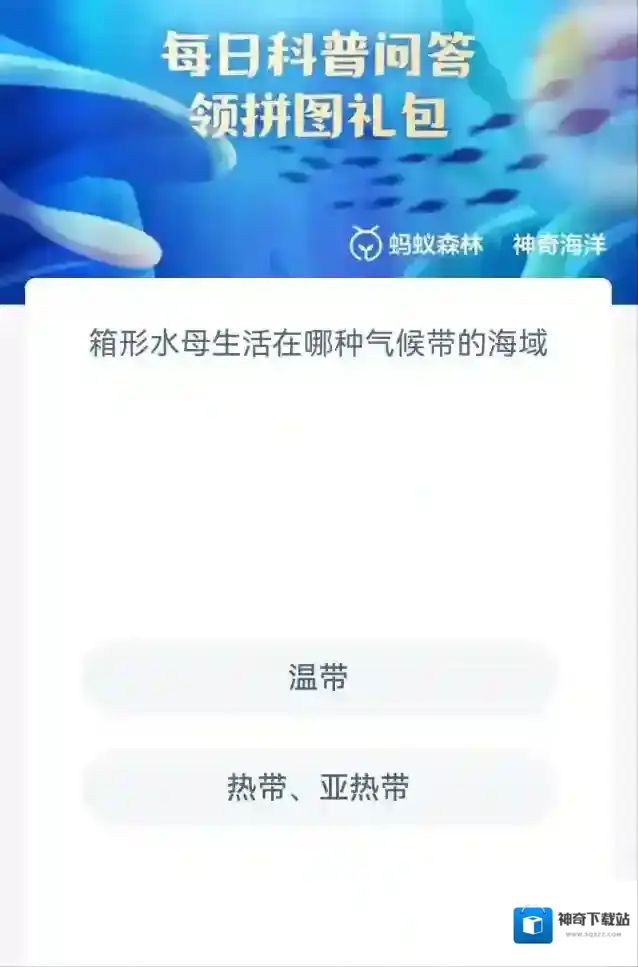Select the answer 温带
Image resolution: width=638 pixels, height=967 pixels.
coord(318,679)
